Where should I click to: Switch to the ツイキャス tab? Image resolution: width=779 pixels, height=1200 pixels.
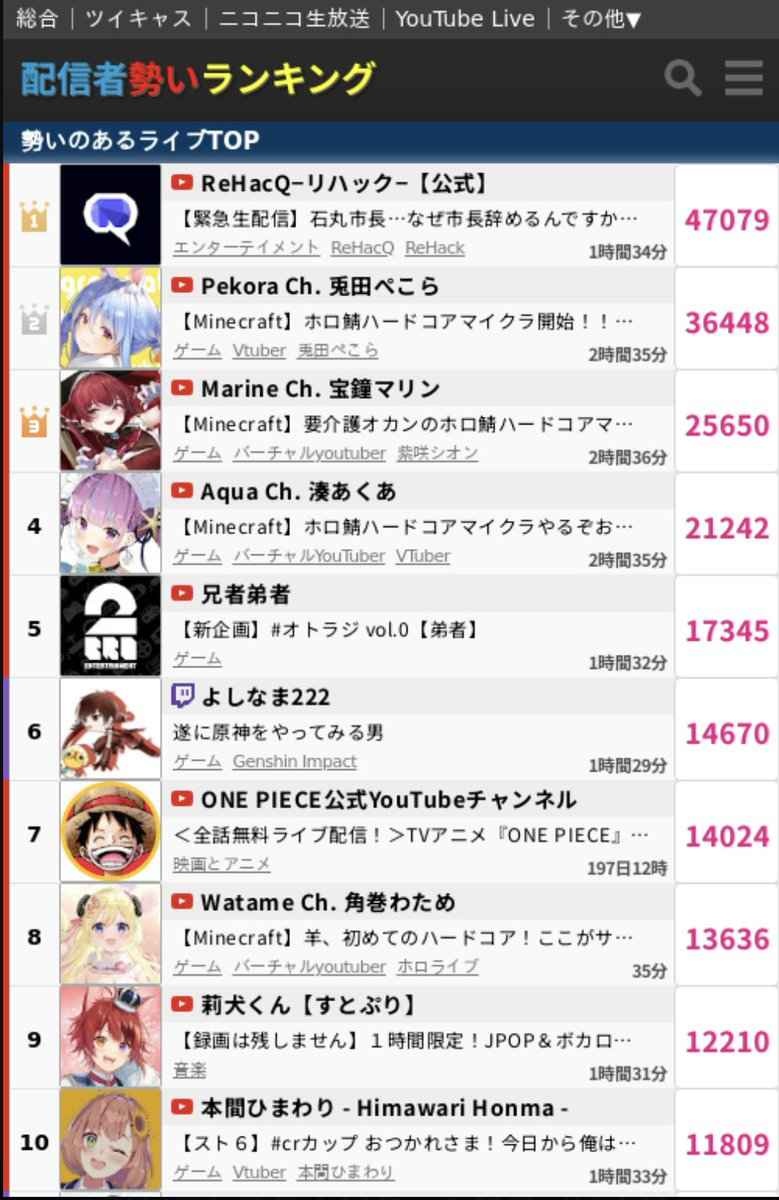point(138,18)
